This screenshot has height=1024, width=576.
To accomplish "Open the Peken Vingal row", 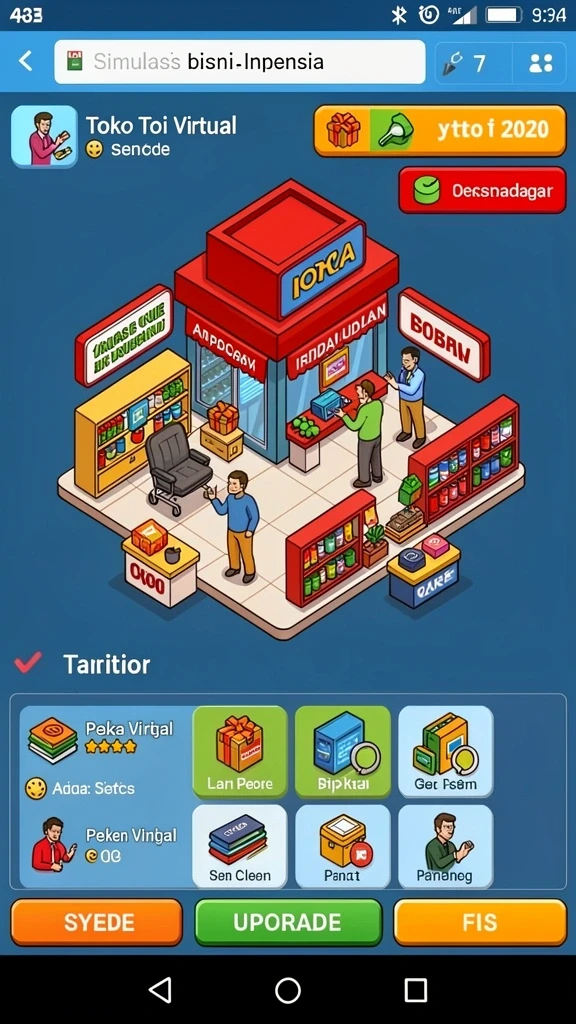I will tap(103, 844).
